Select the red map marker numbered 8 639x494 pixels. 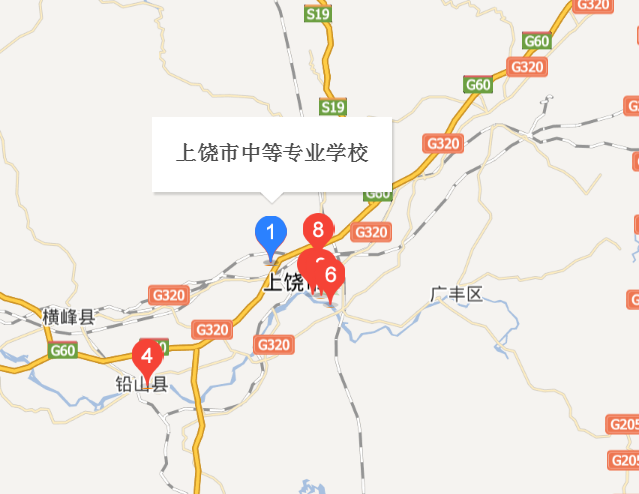coord(318,230)
